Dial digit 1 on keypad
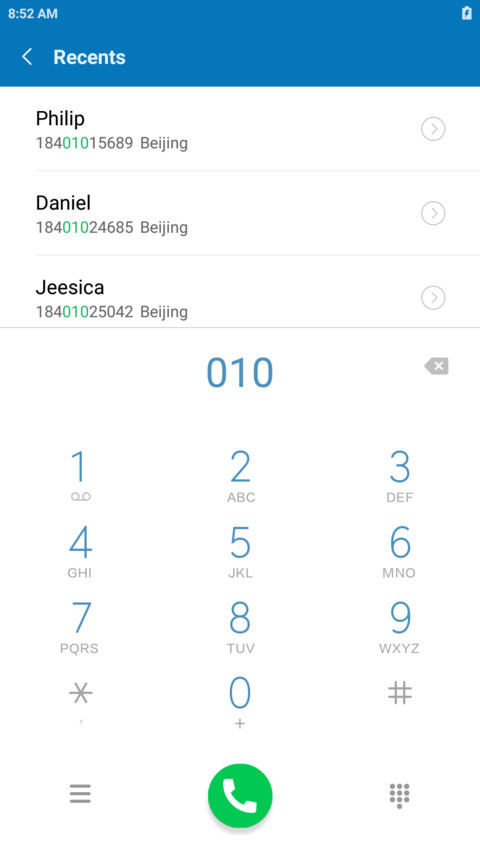 80,475
